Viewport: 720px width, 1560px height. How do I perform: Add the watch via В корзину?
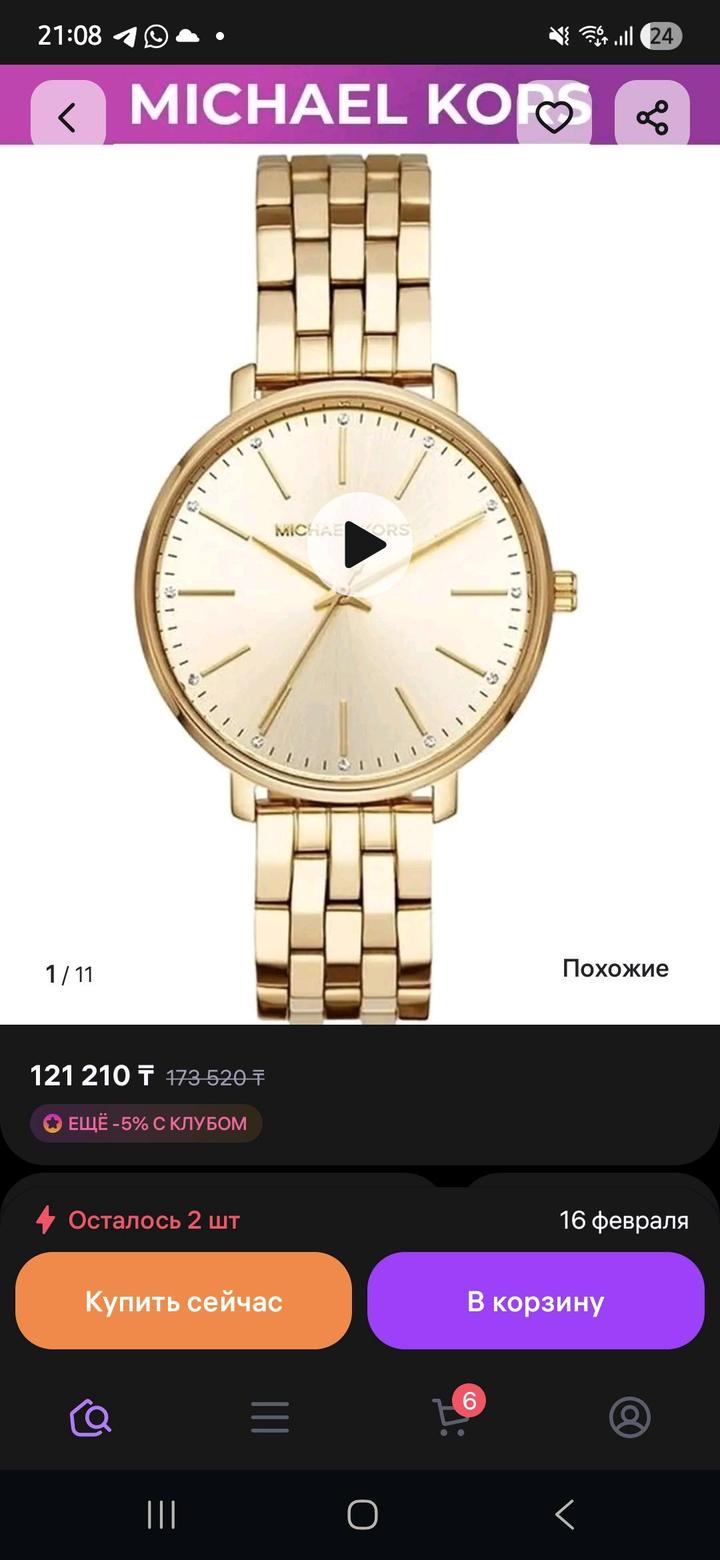pyautogui.click(x=536, y=1301)
